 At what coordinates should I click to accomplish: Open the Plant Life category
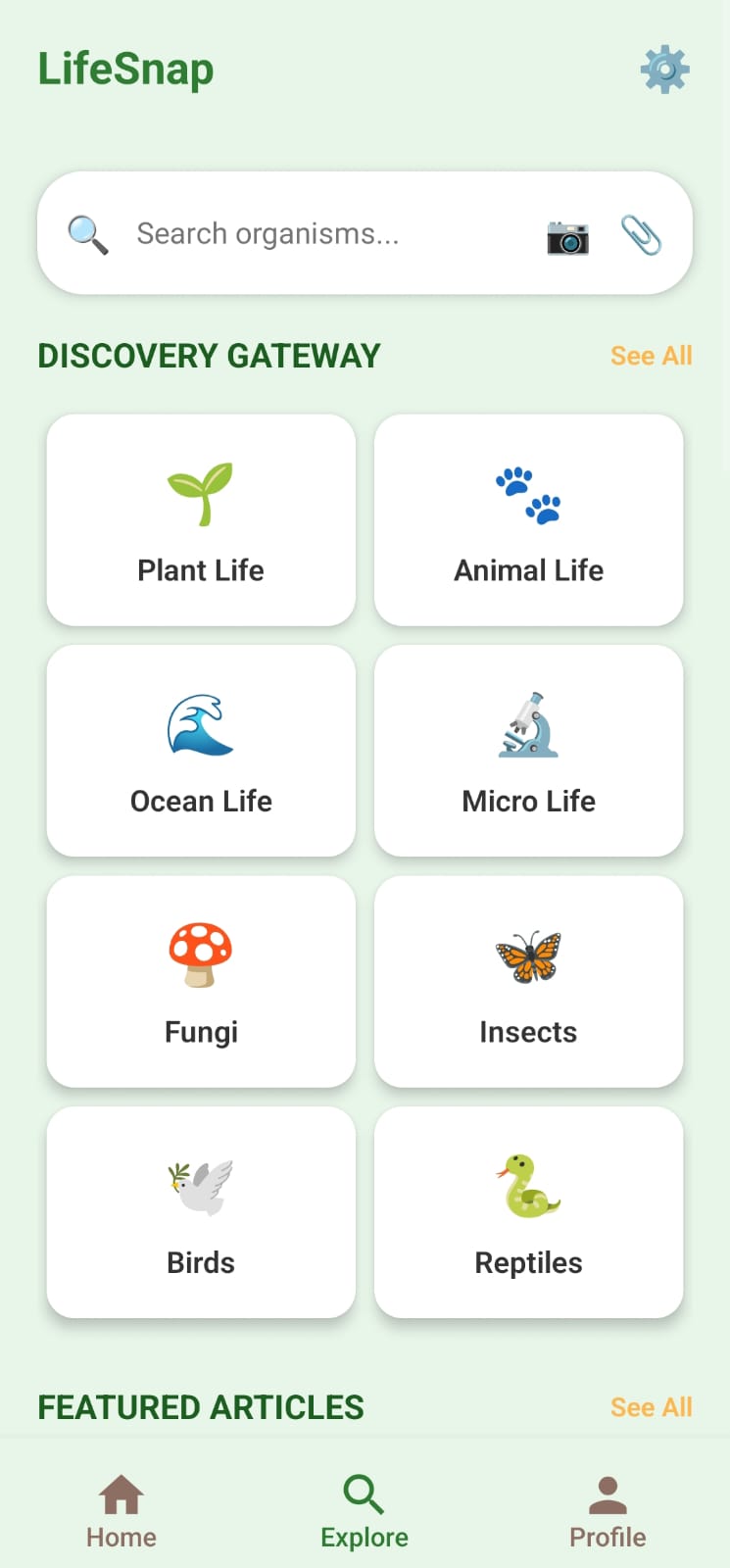point(201,519)
